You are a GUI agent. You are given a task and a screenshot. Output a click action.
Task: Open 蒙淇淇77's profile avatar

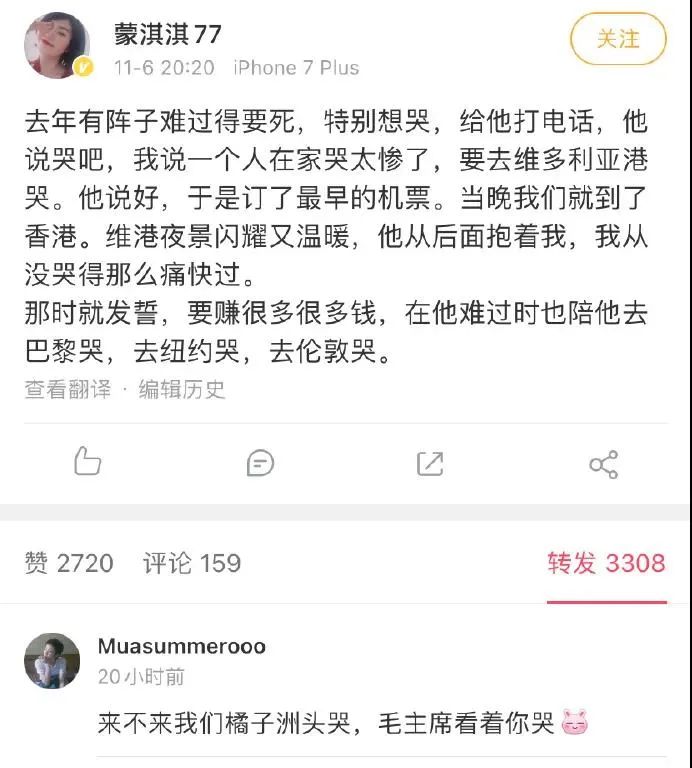[x=58, y=45]
